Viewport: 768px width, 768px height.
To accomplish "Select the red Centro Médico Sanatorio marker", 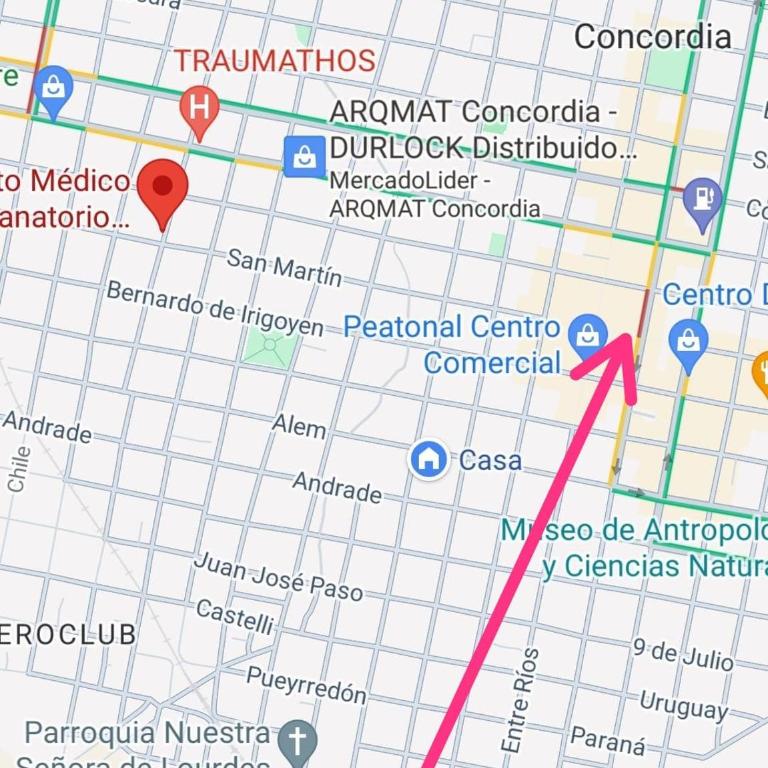I will point(162,190).
